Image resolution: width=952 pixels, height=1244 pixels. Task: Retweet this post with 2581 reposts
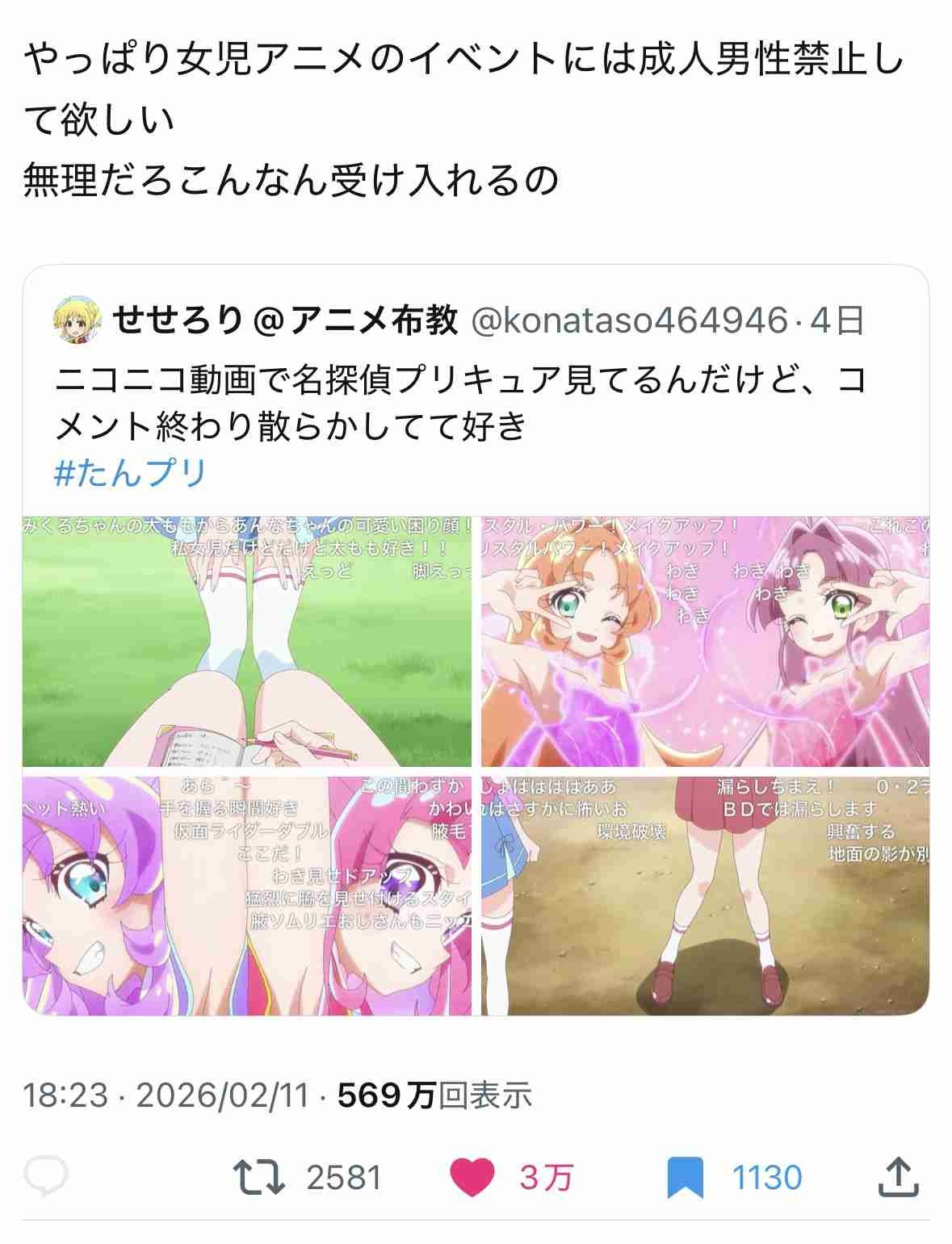(258, 1176)
